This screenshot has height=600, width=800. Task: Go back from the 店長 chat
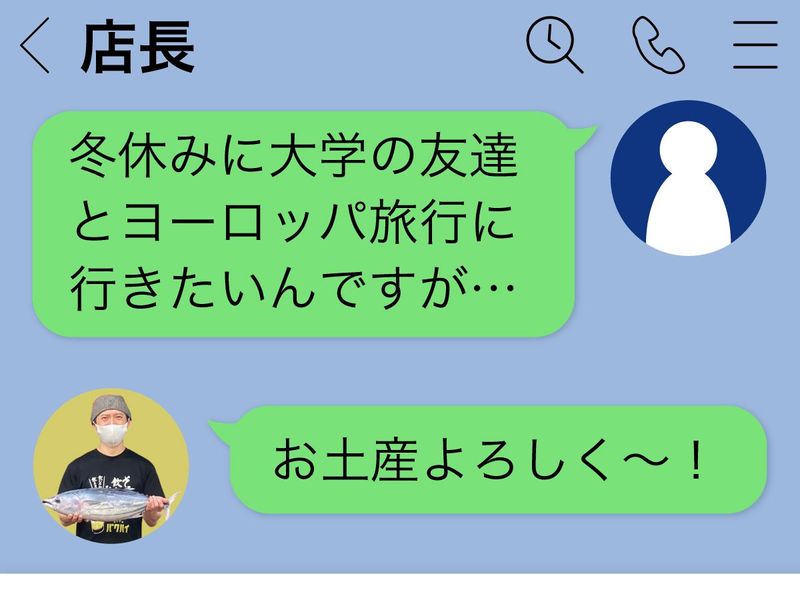click(35, 48)
